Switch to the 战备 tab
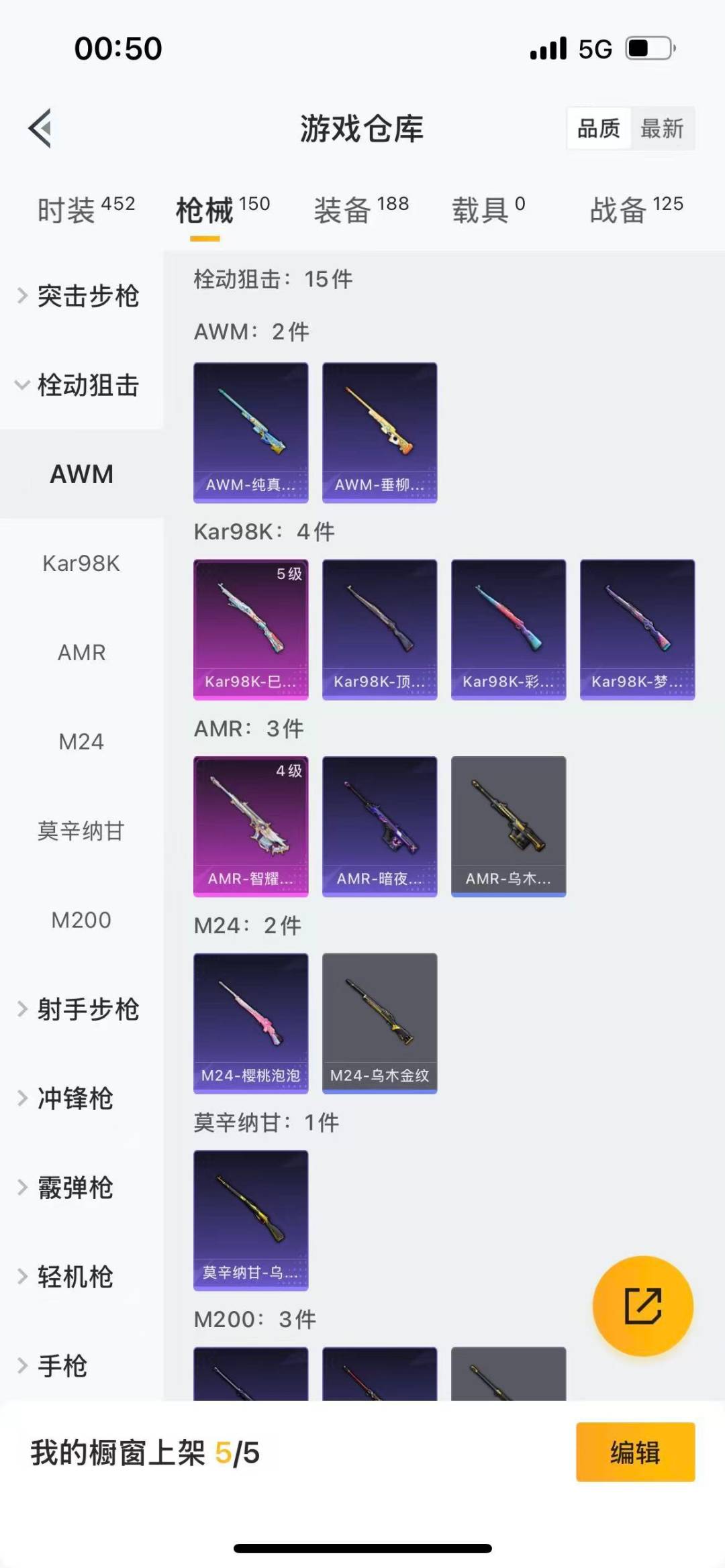725x1568 pixels. click(x=636, y=210)
